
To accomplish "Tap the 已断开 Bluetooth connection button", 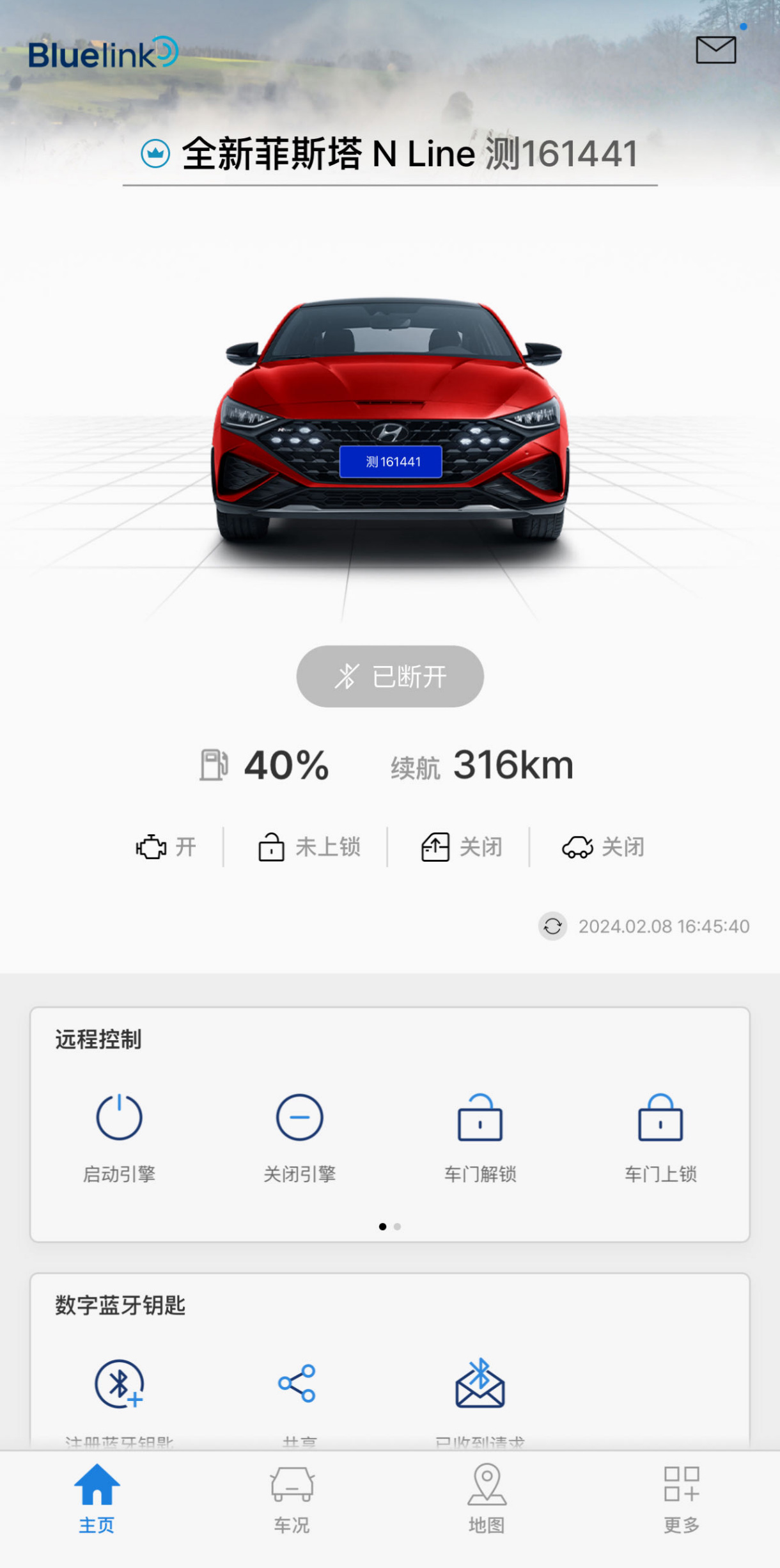I will (x=390, y=676).
